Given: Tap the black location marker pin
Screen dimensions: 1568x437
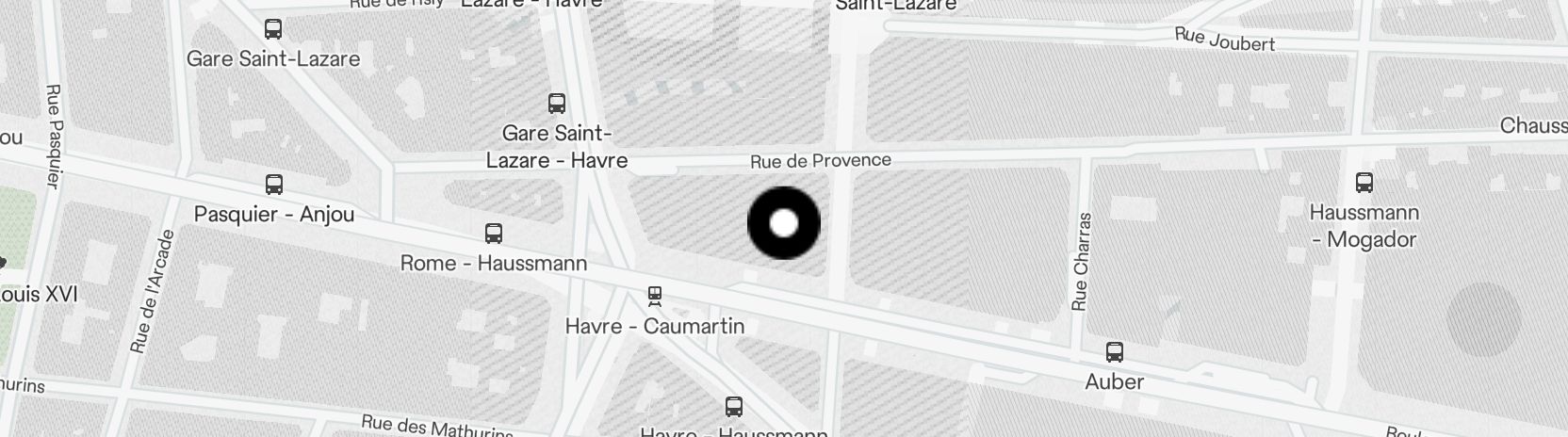Looking at the screenshot, I should [784, 224].
